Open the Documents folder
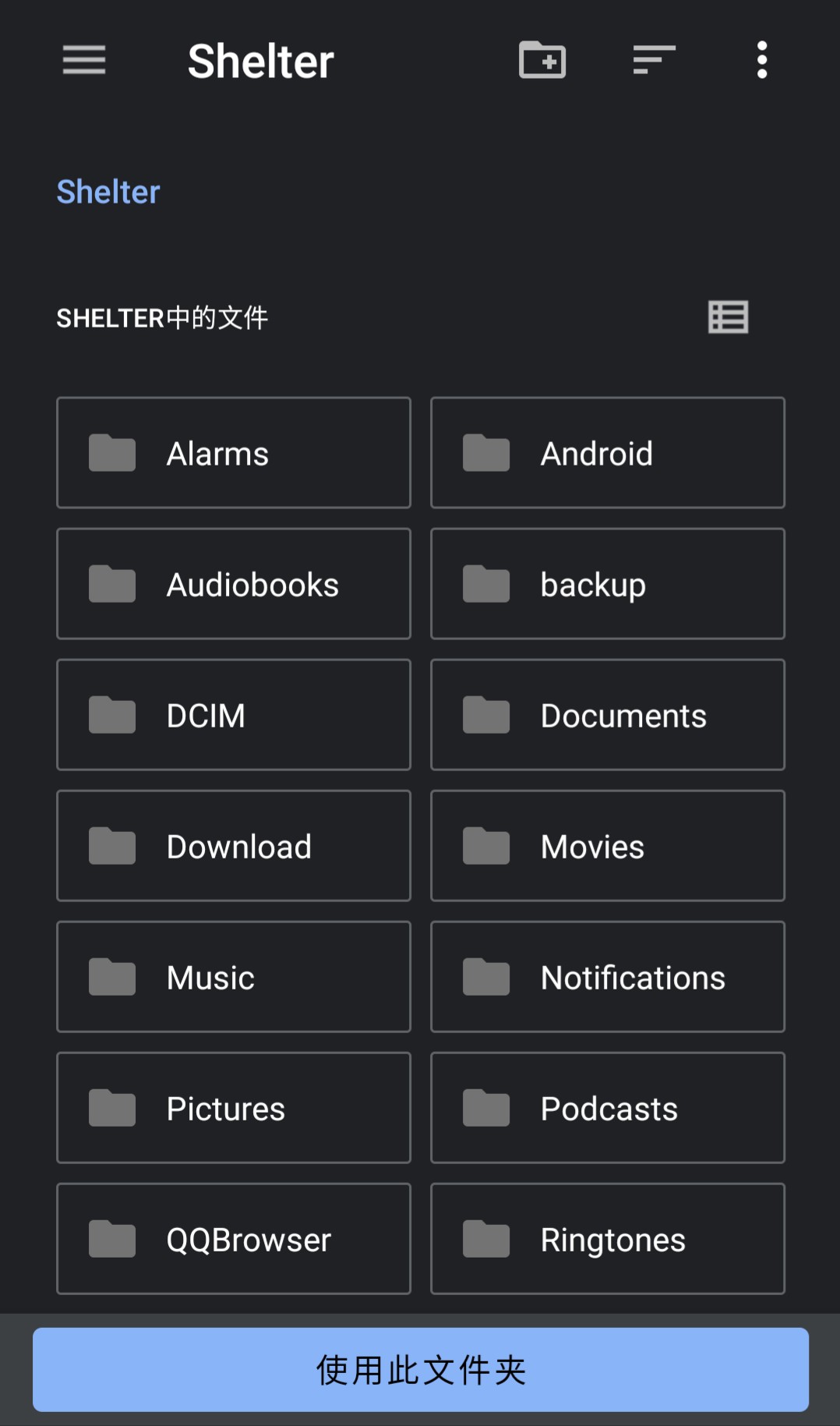The height and width of the screenshot is (1426, 840). 607,715
